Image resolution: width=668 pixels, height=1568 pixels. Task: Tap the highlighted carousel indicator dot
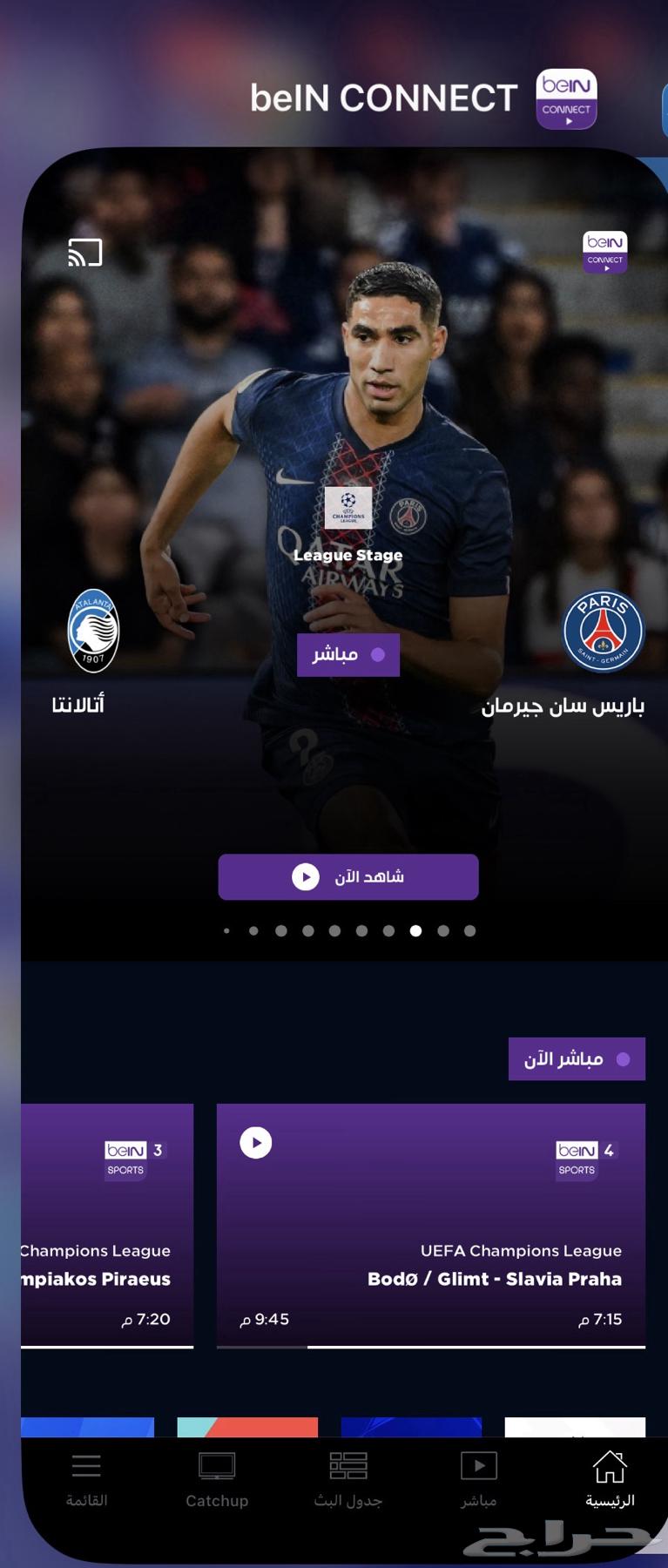(x=415, y=930)
